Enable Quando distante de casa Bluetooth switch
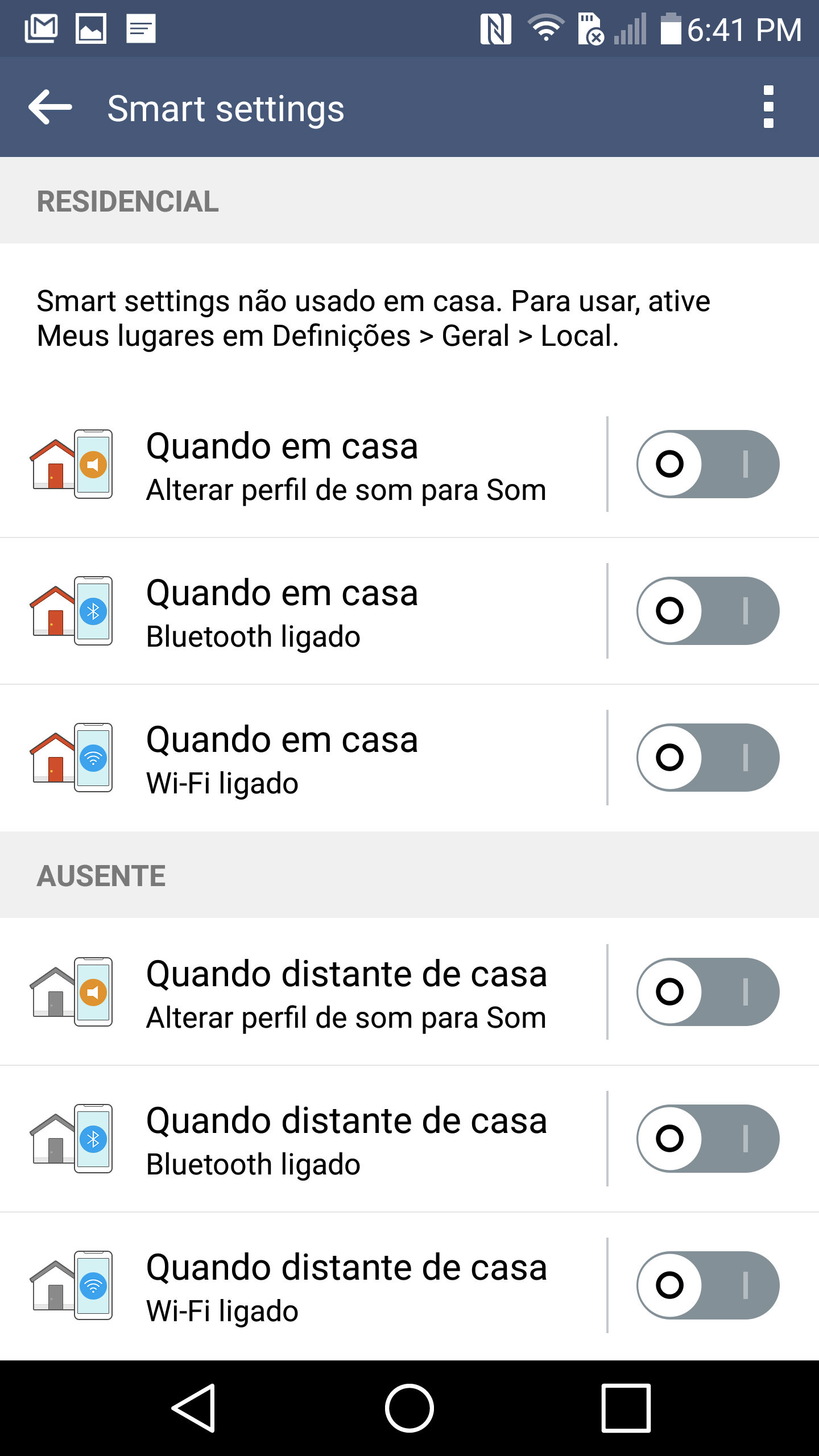 [708, 1139]
